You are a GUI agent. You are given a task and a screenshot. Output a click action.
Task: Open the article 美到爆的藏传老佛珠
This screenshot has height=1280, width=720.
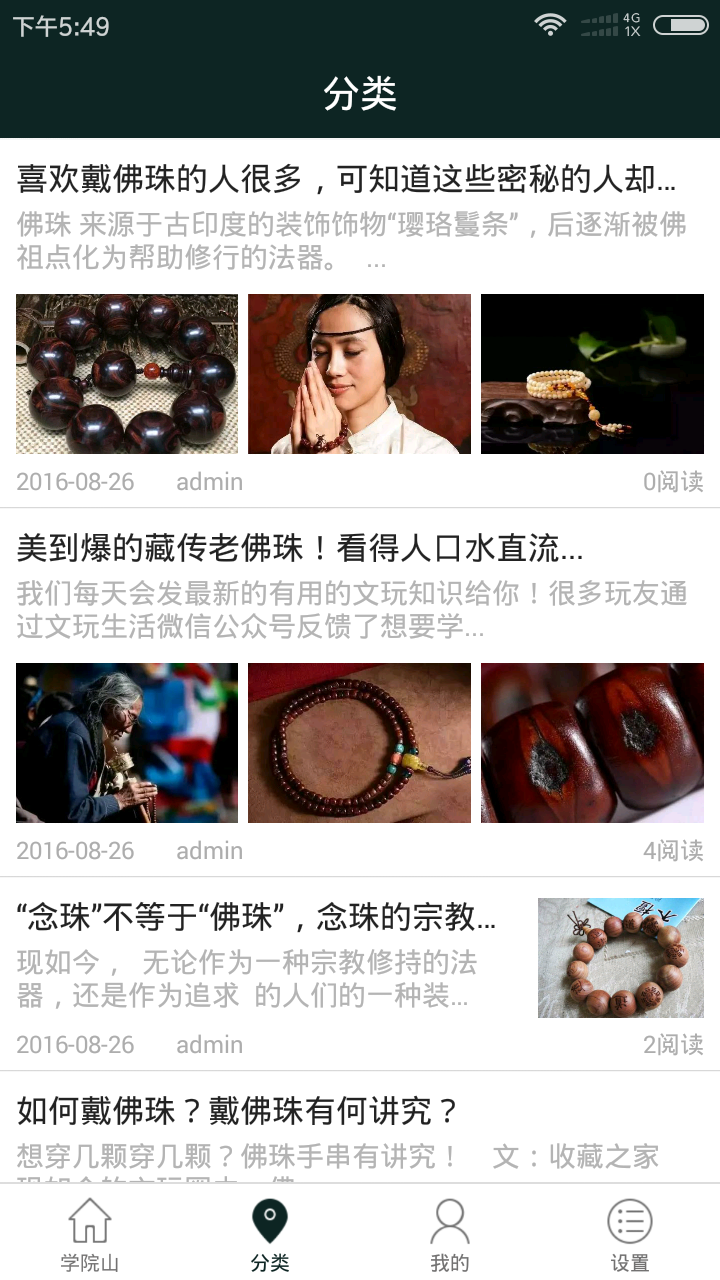(300, 549)
